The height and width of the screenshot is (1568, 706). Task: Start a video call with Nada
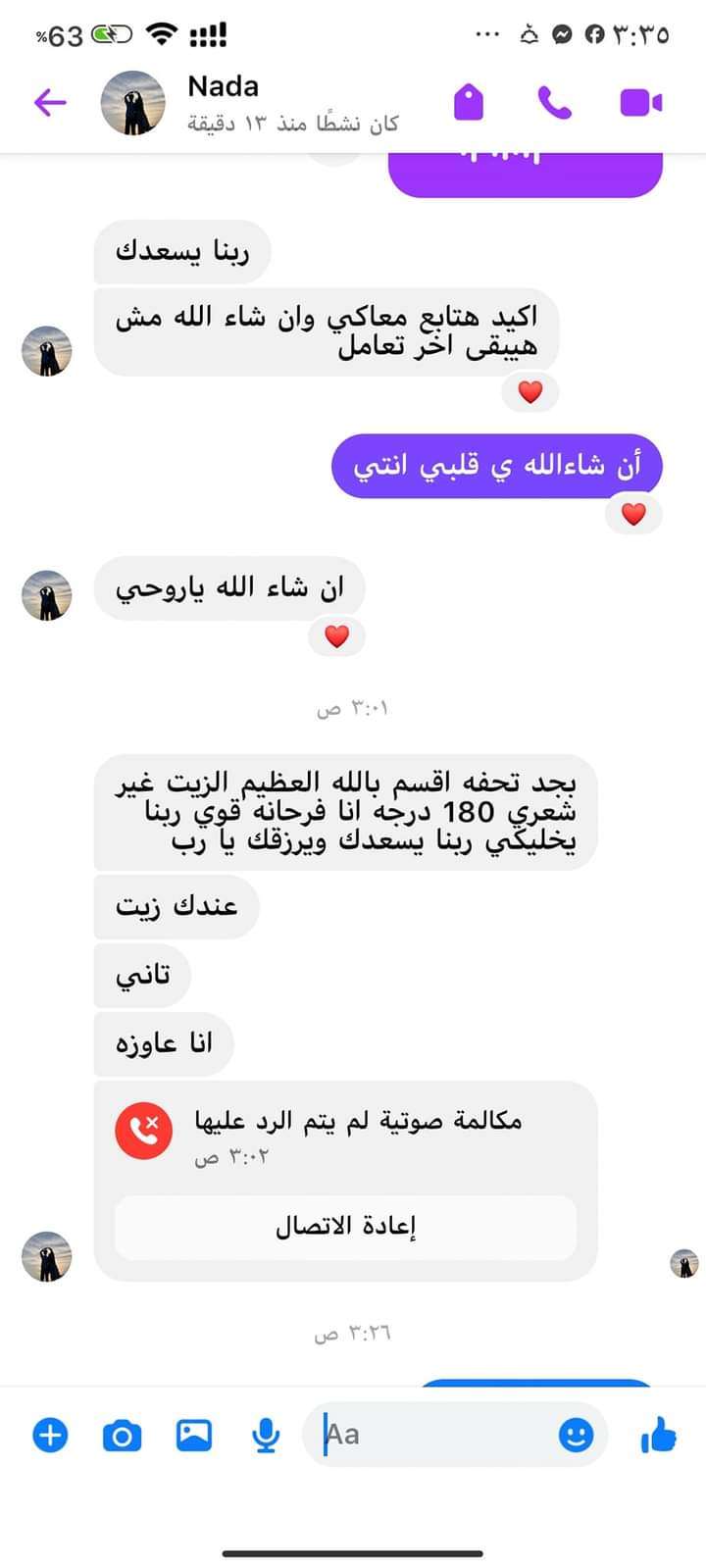pos(641,102)
